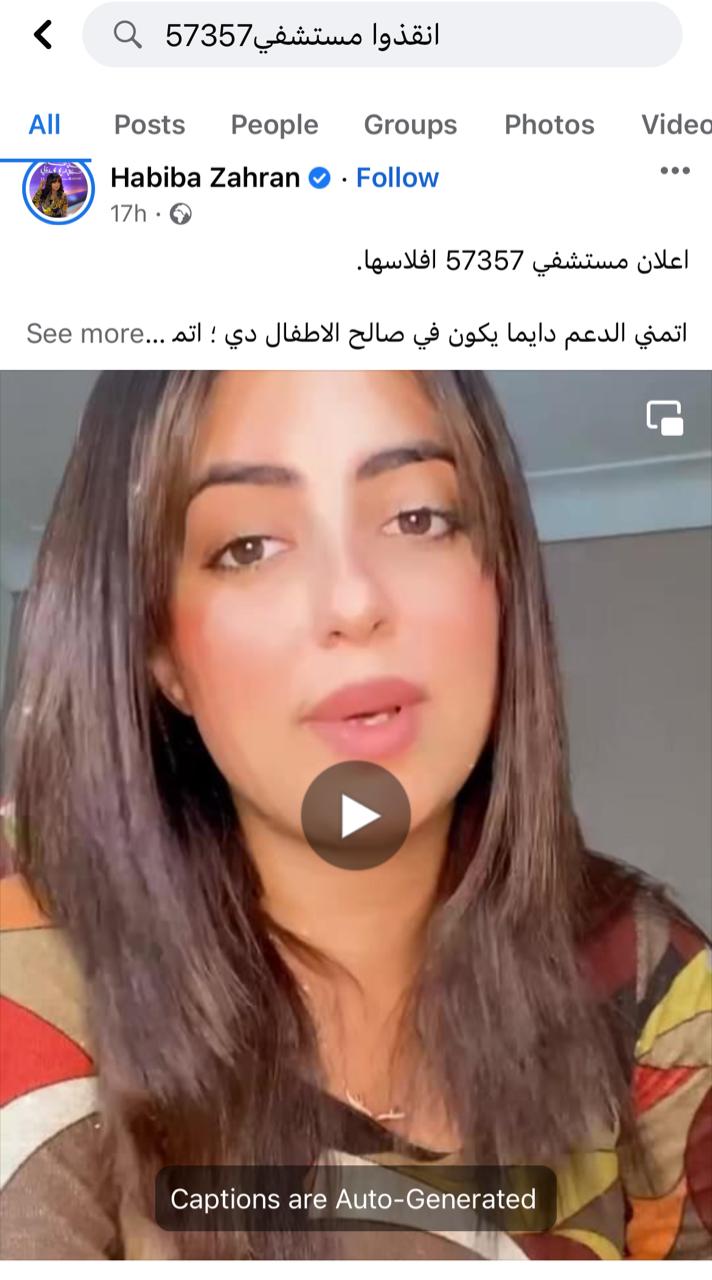Screen dimensions: 712x1280
Task: Open Habiba Zahran's profile name link
Action: coord(205,178)
